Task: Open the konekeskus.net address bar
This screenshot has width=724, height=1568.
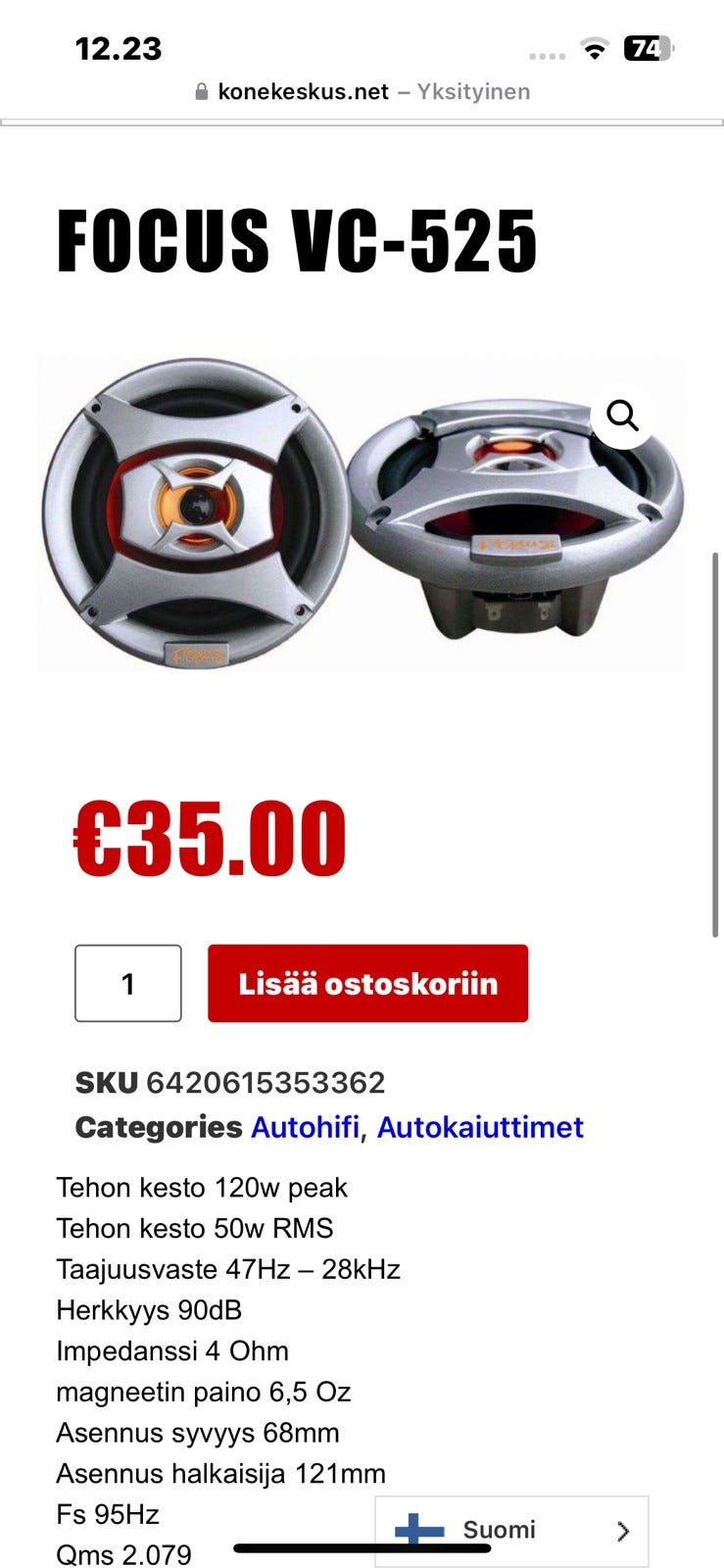Action: pos(304,91)
